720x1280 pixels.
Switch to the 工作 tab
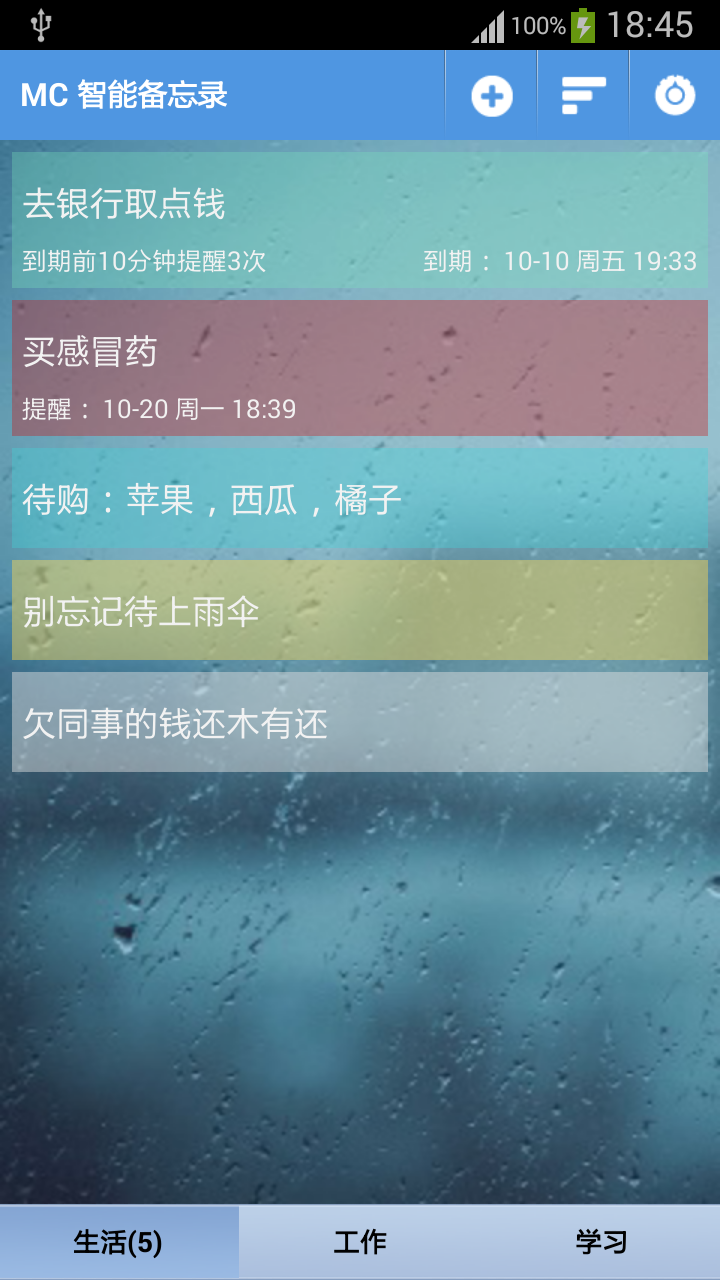[360, 1241]
